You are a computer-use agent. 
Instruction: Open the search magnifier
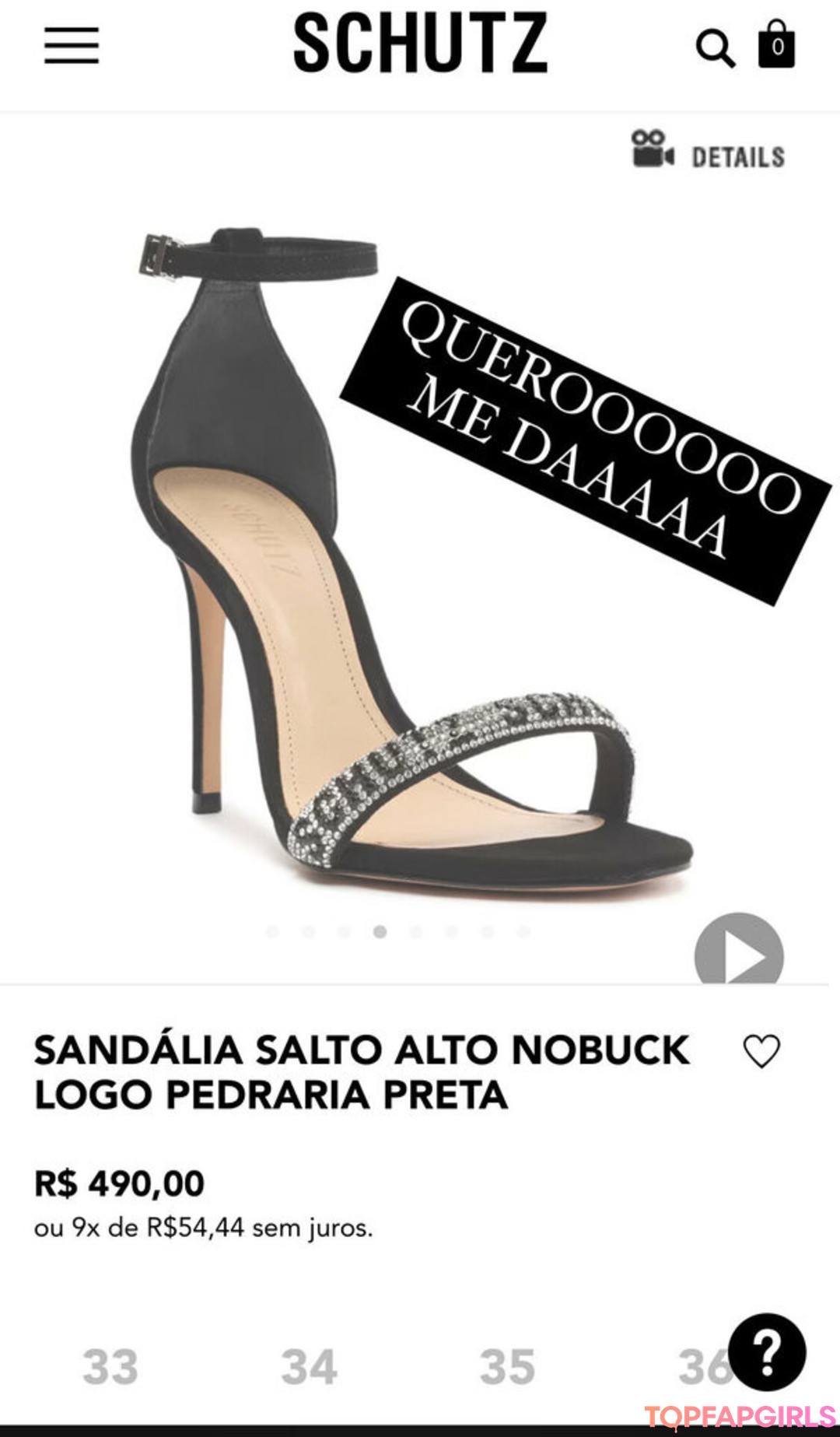(x=715, y=48)
